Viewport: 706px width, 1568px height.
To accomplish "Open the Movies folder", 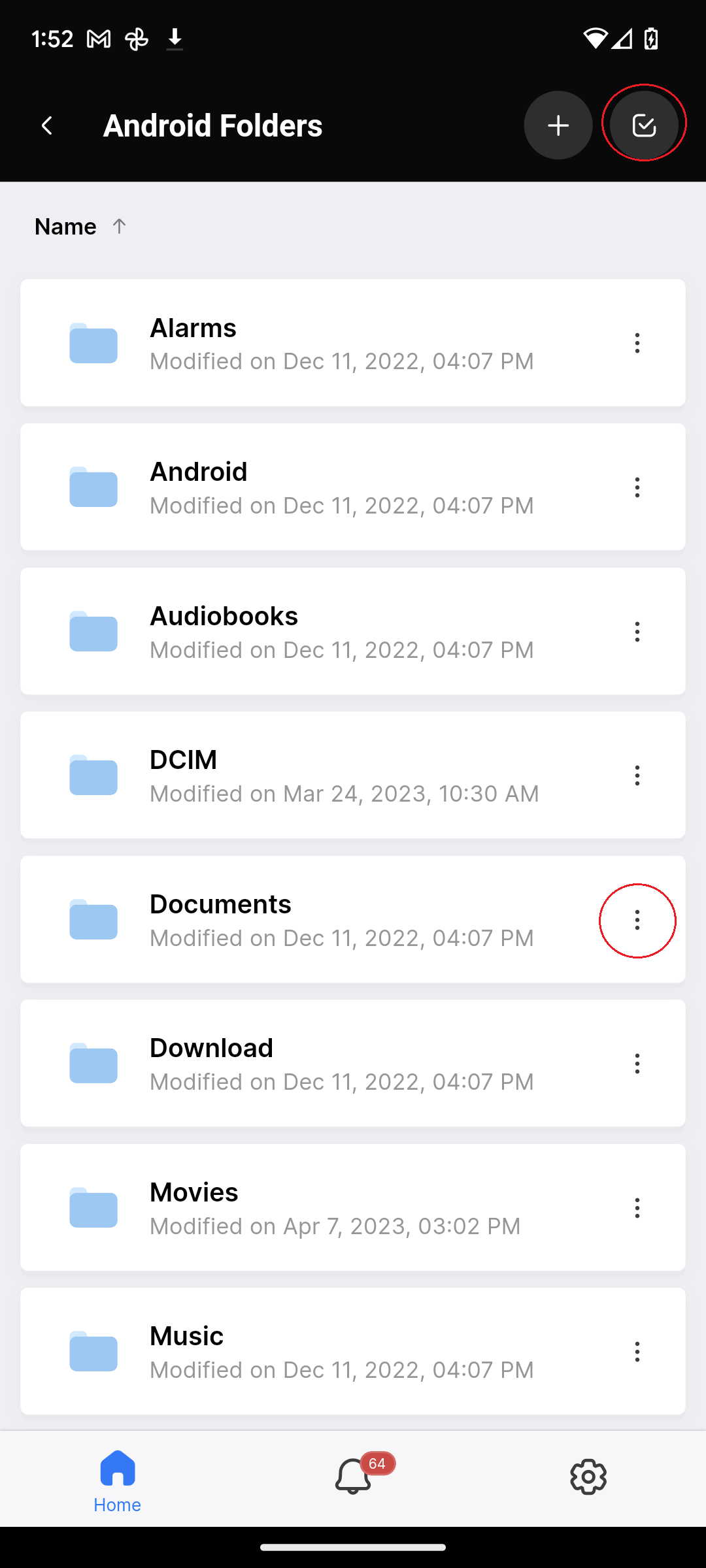I will (353, 1208).
